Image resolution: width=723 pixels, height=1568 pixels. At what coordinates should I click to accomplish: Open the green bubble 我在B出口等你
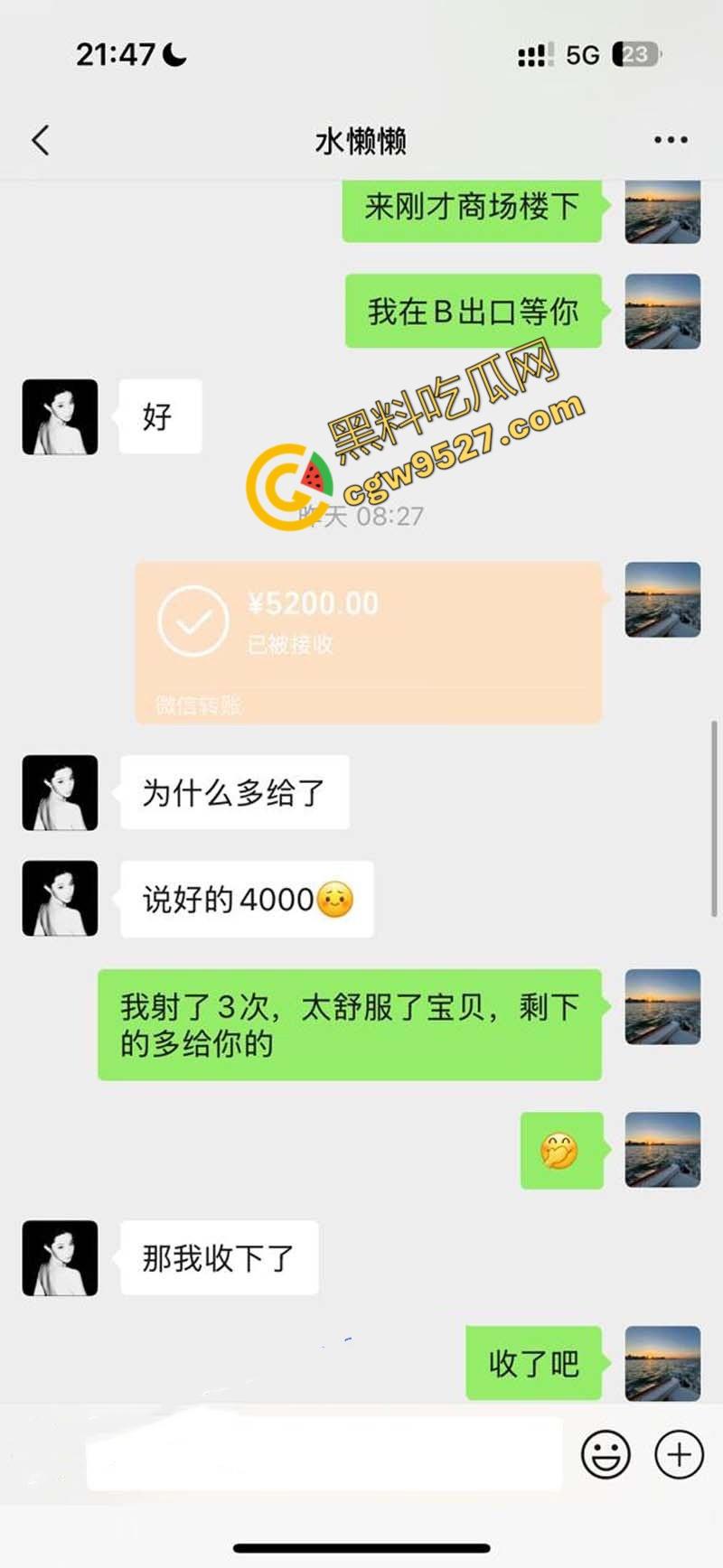[474, 310]
